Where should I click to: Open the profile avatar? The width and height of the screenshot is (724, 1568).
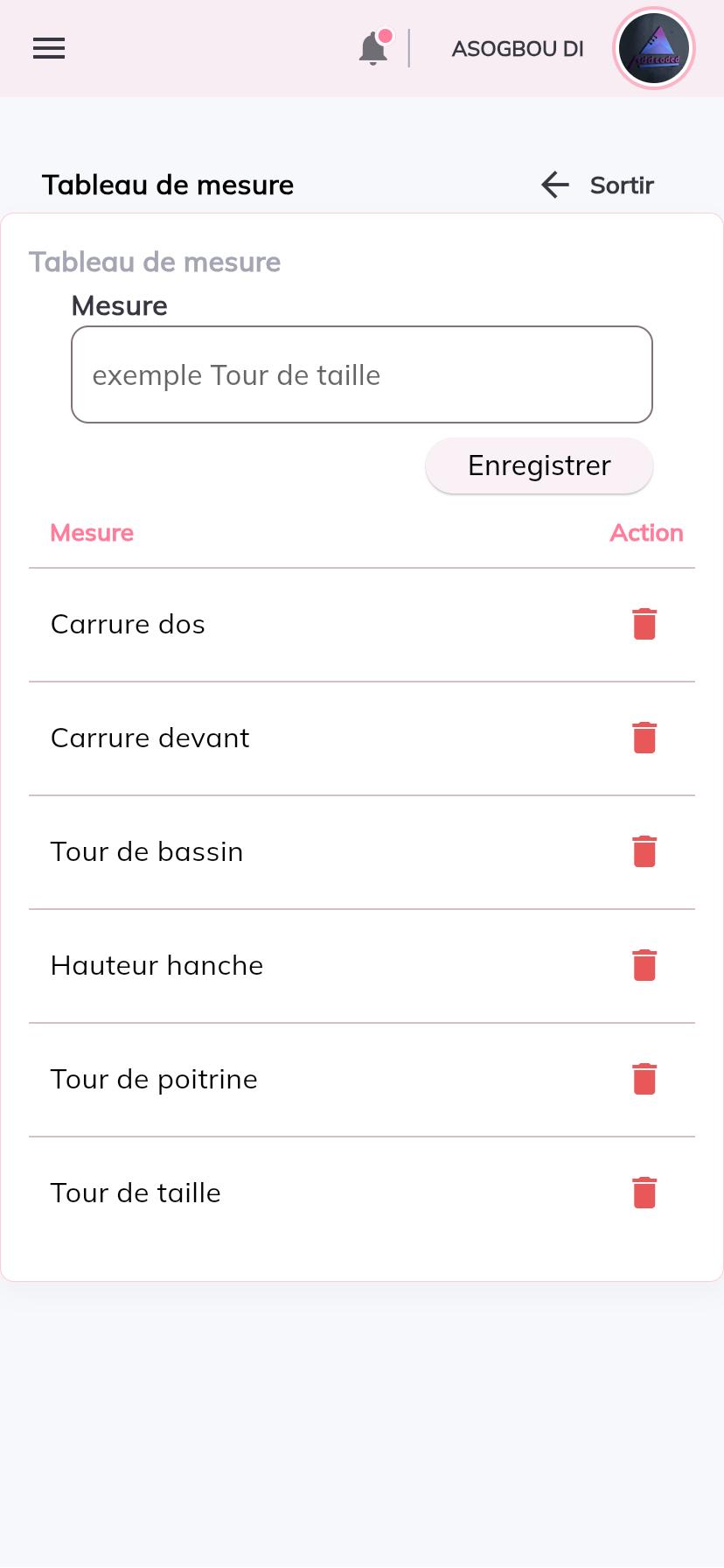coord(654,48)
